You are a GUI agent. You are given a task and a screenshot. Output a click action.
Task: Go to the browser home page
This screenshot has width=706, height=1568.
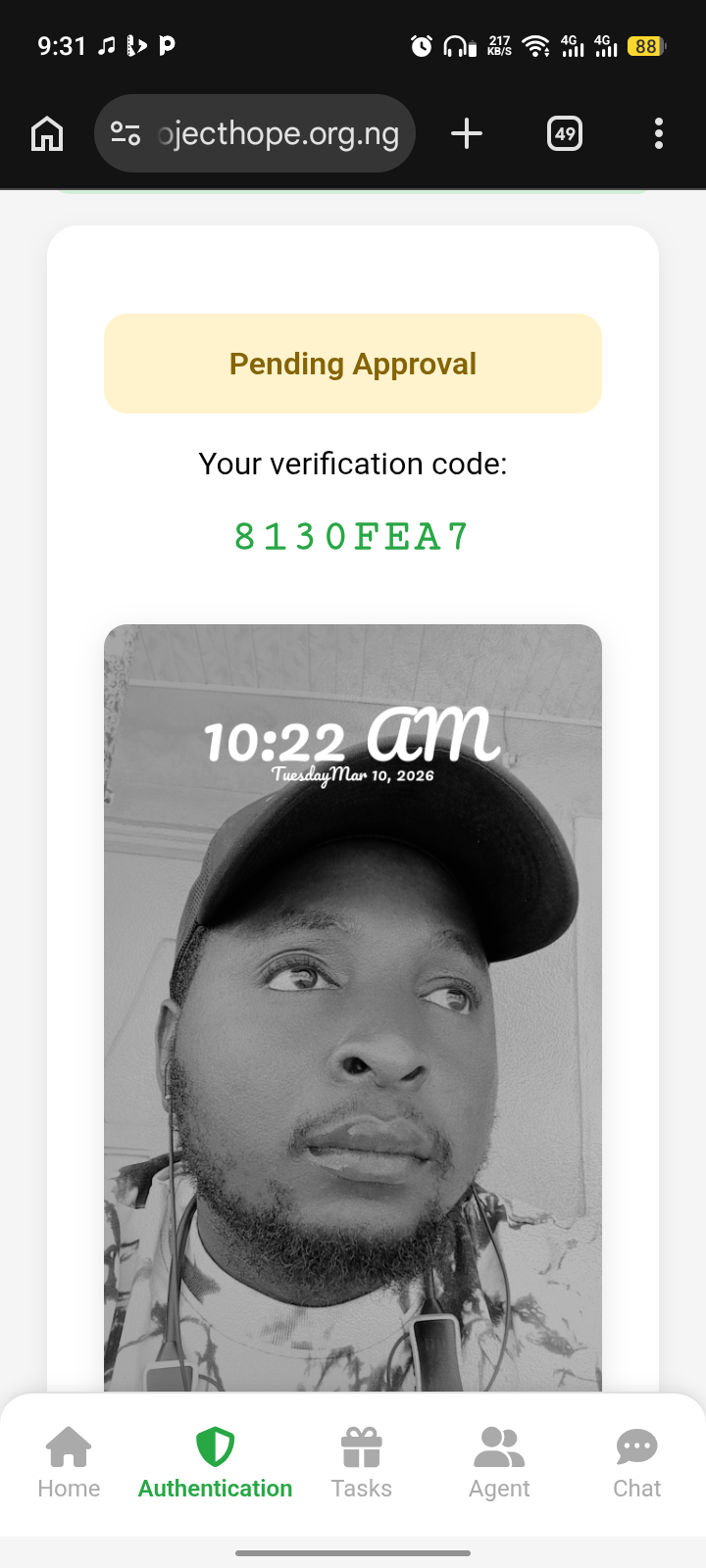[x=47, y=133]
